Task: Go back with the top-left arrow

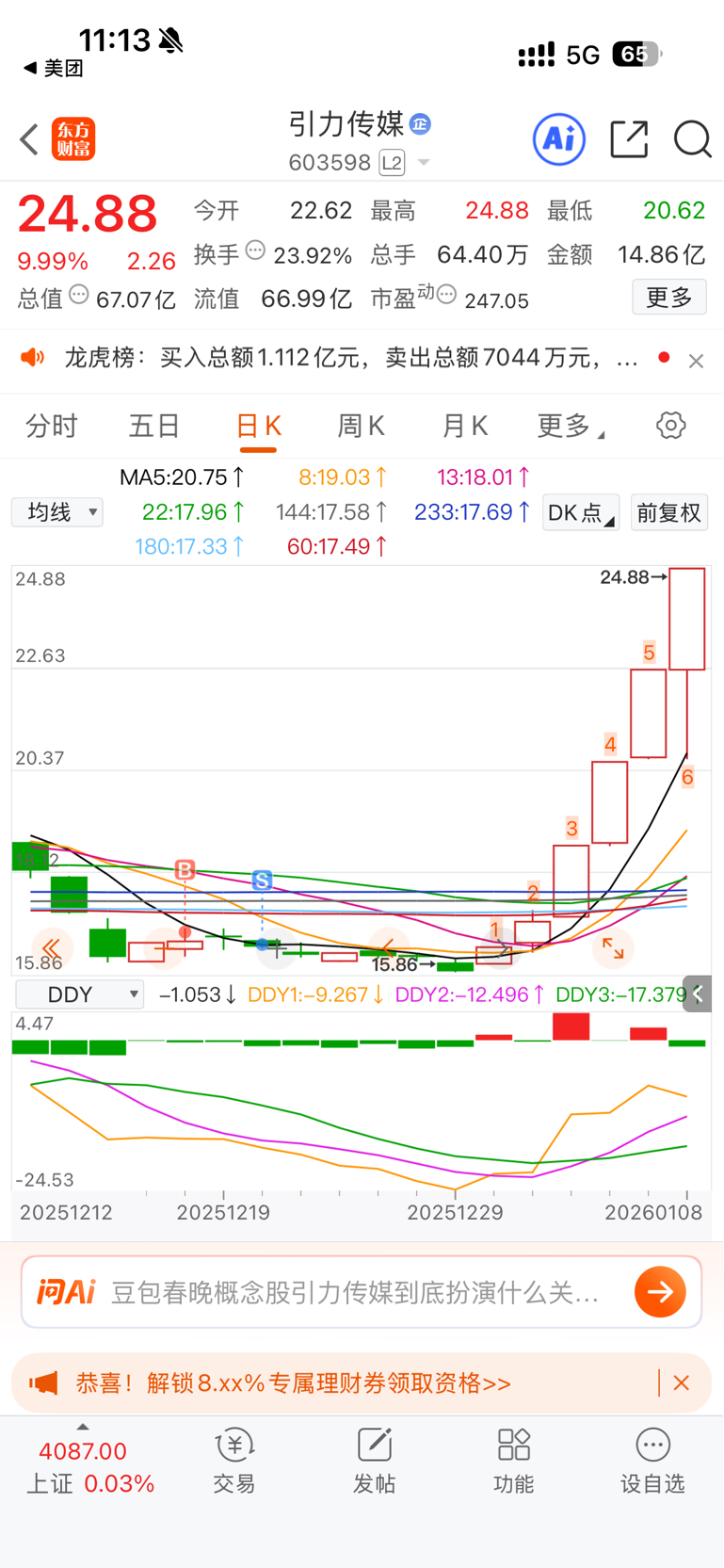Action: pos(29,139)
